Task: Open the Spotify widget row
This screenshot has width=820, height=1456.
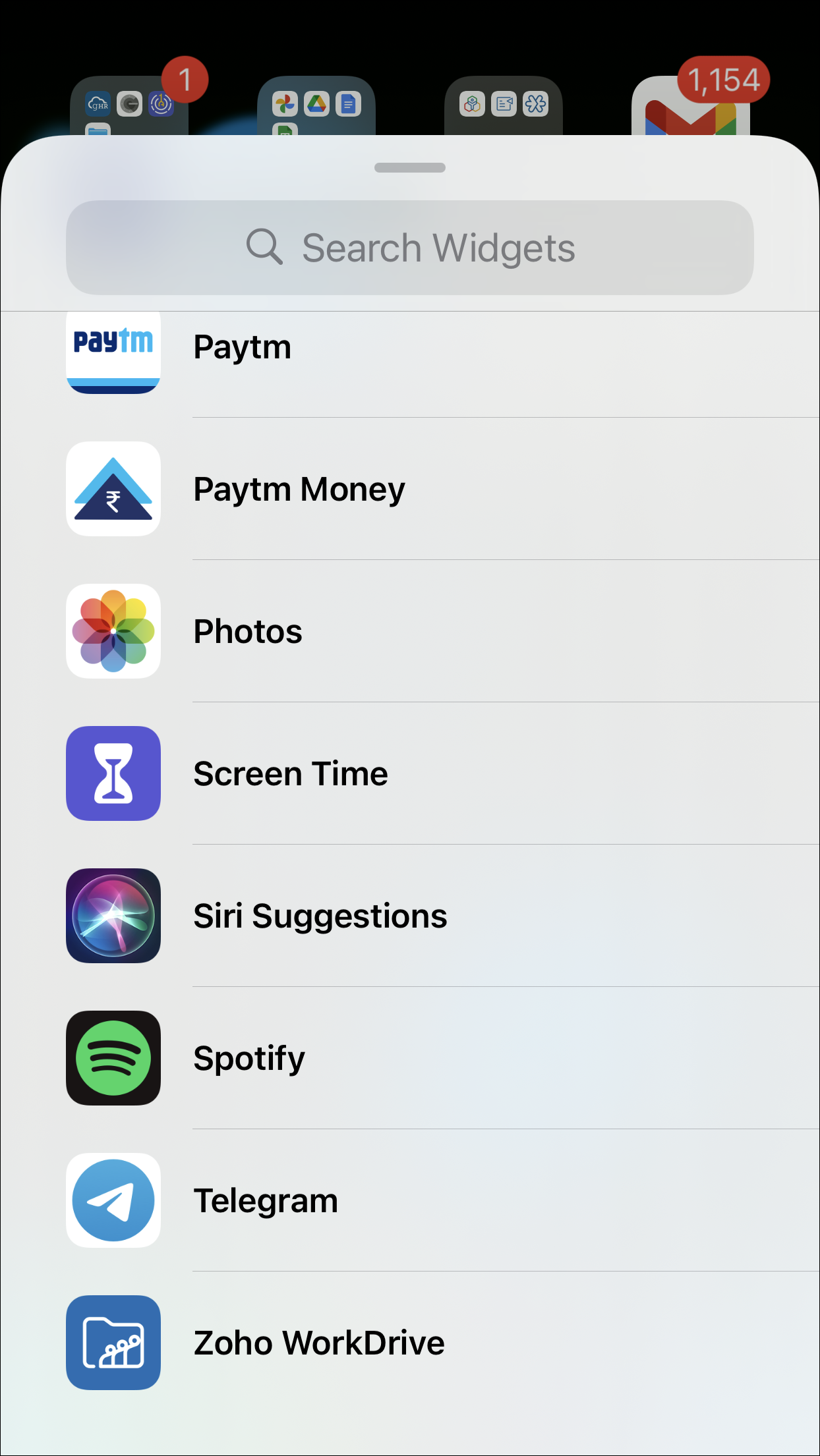Action: click(249, 1059)
